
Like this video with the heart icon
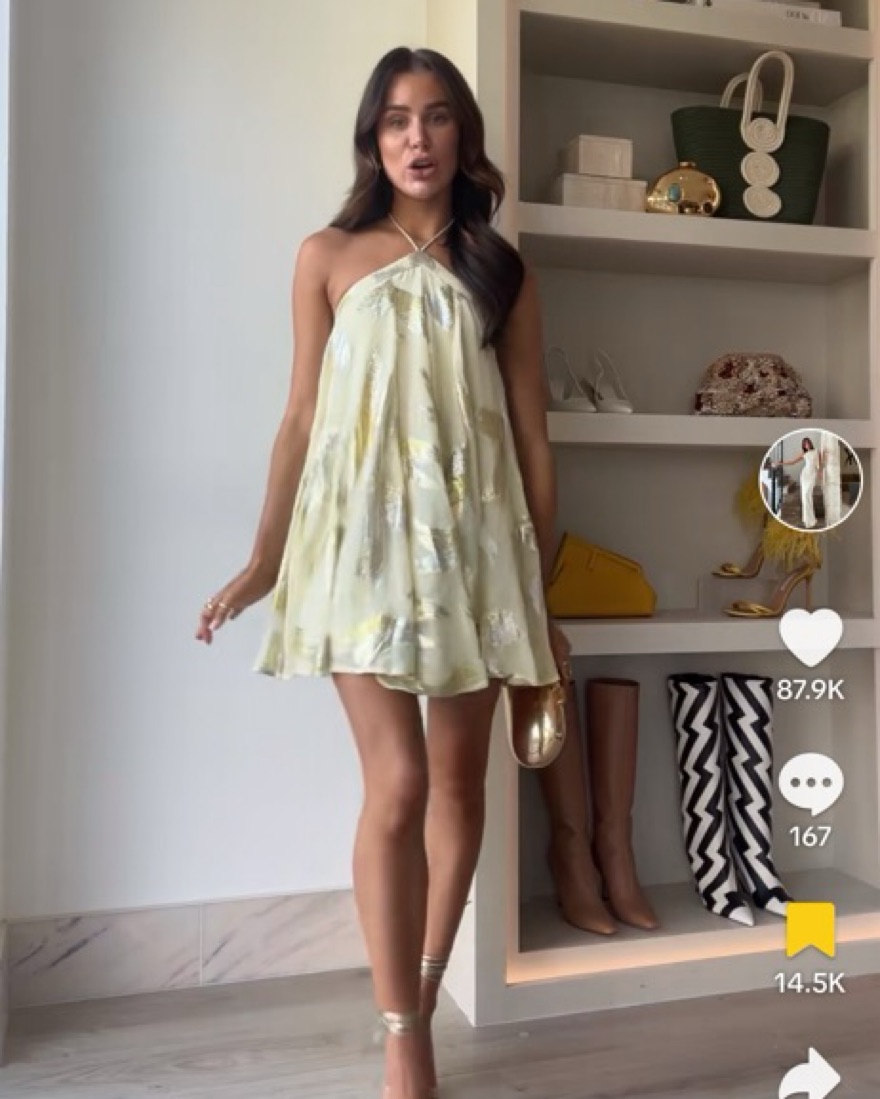point(810,637)
